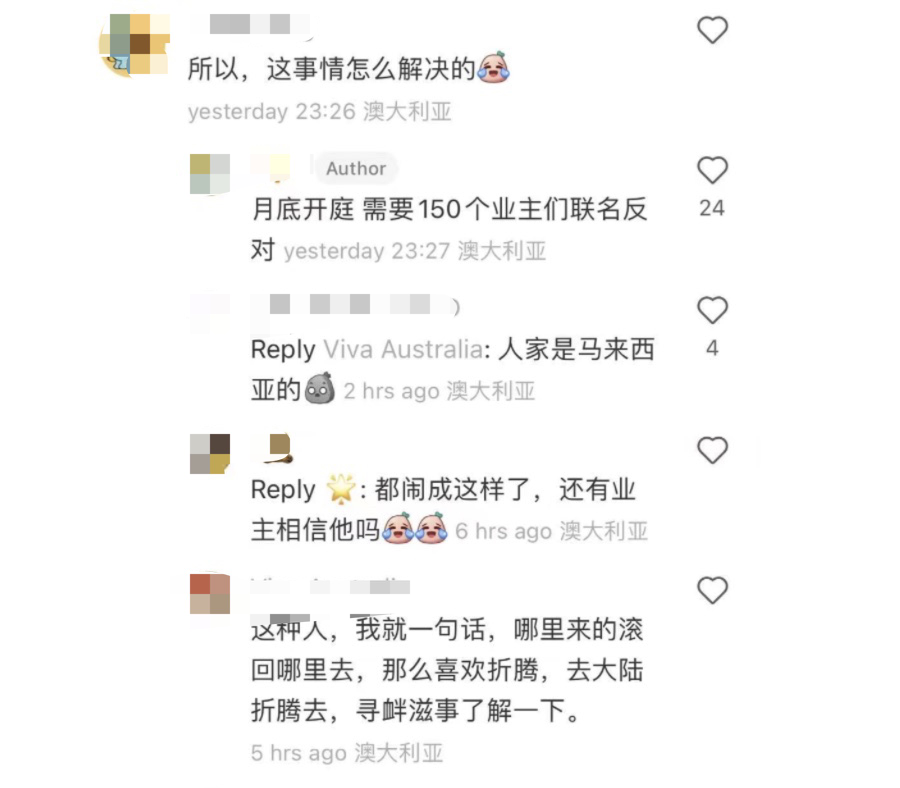
Task: Like the Author's reply about 月底开庭
Action: [712, 171]
